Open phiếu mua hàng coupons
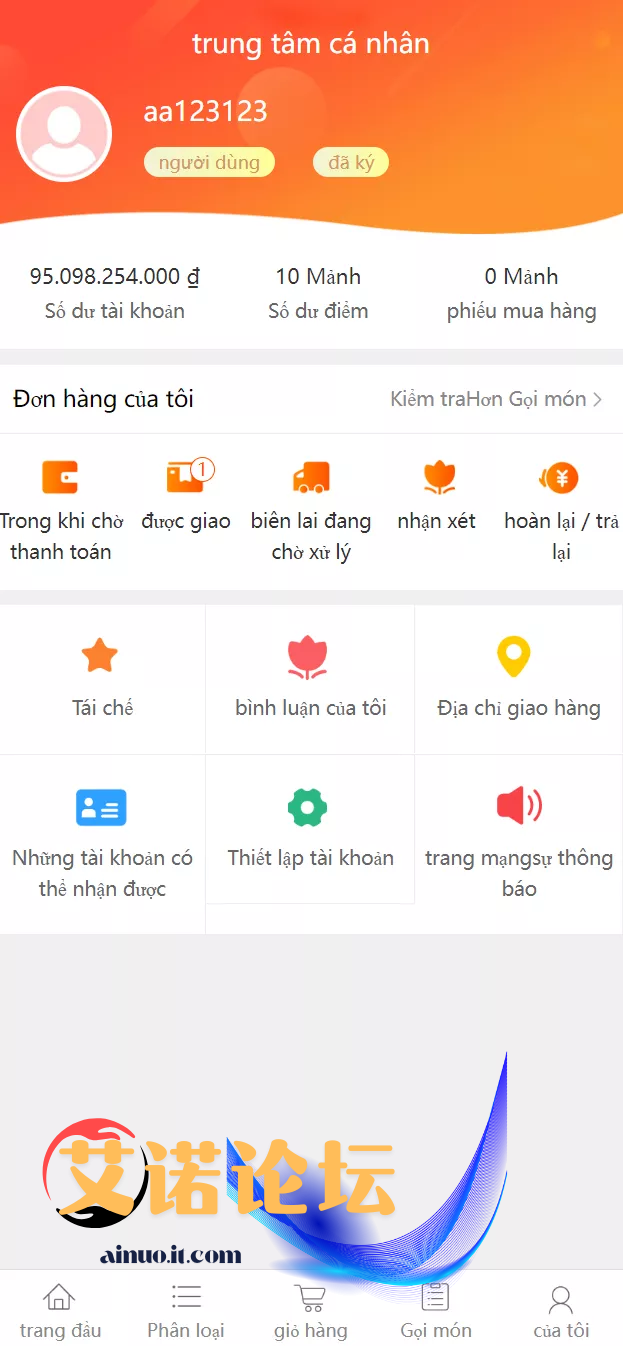 tap(521, 293)
